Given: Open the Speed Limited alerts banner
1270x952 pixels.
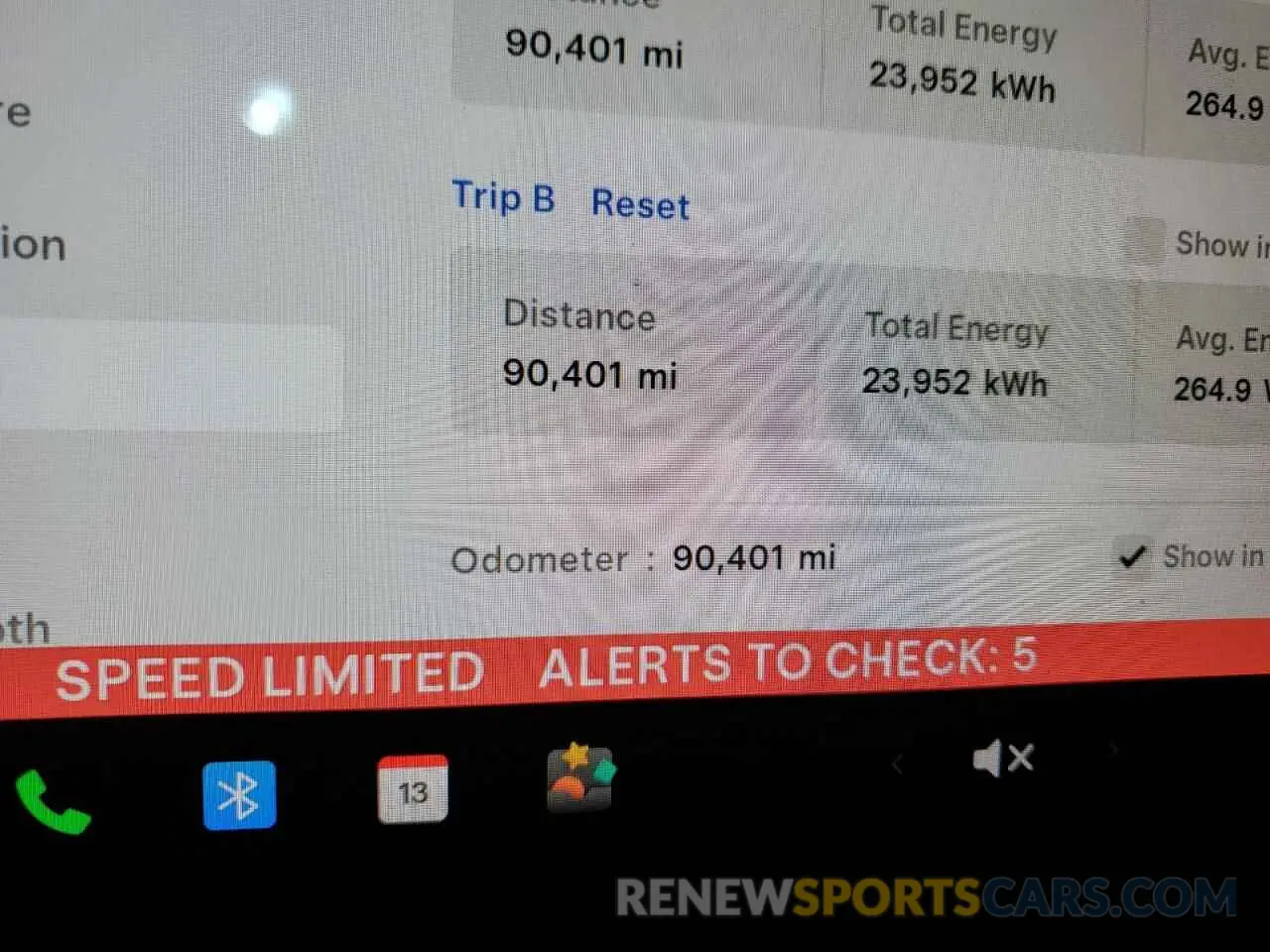Looking at the screenshot, I should pyautogui.click(x=546, y=669).
